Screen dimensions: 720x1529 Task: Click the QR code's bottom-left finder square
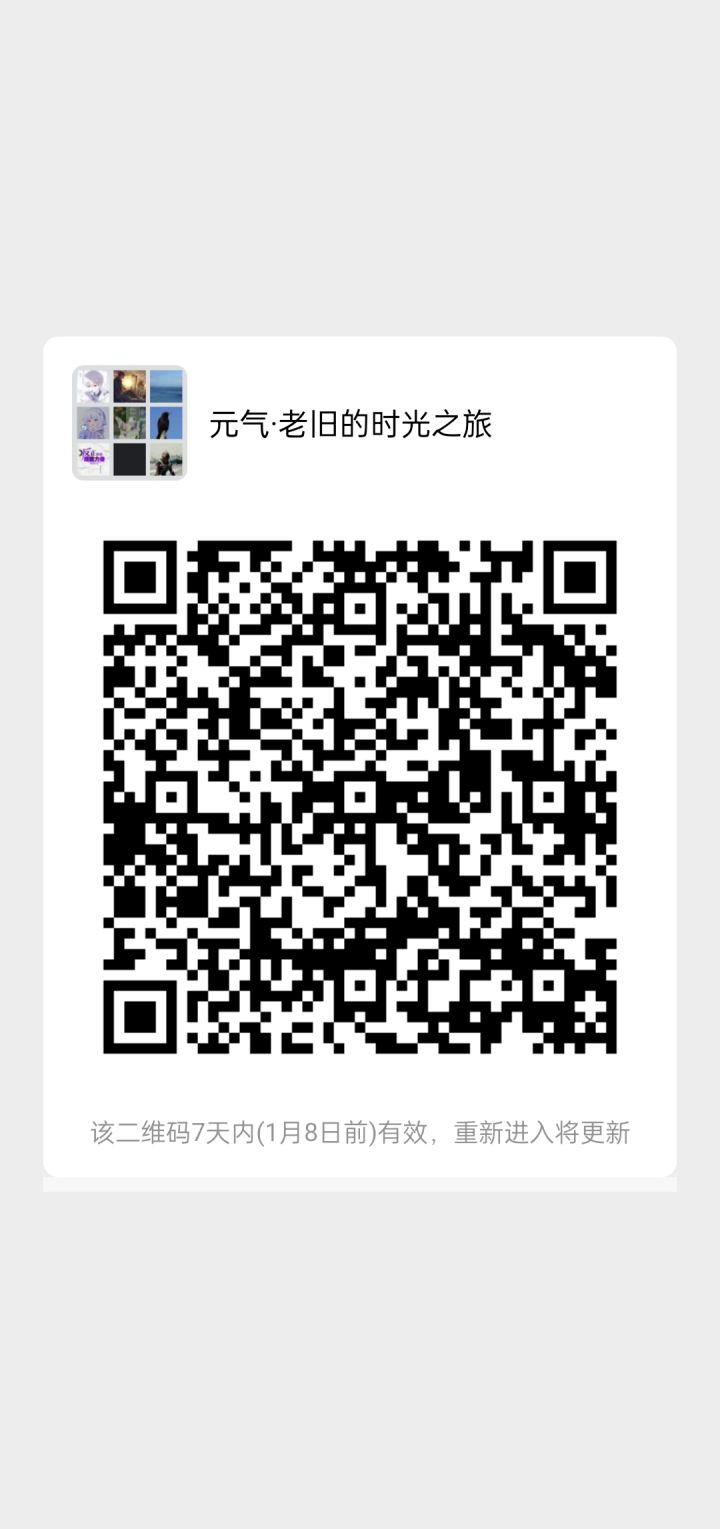click(x=140, y=1015)
